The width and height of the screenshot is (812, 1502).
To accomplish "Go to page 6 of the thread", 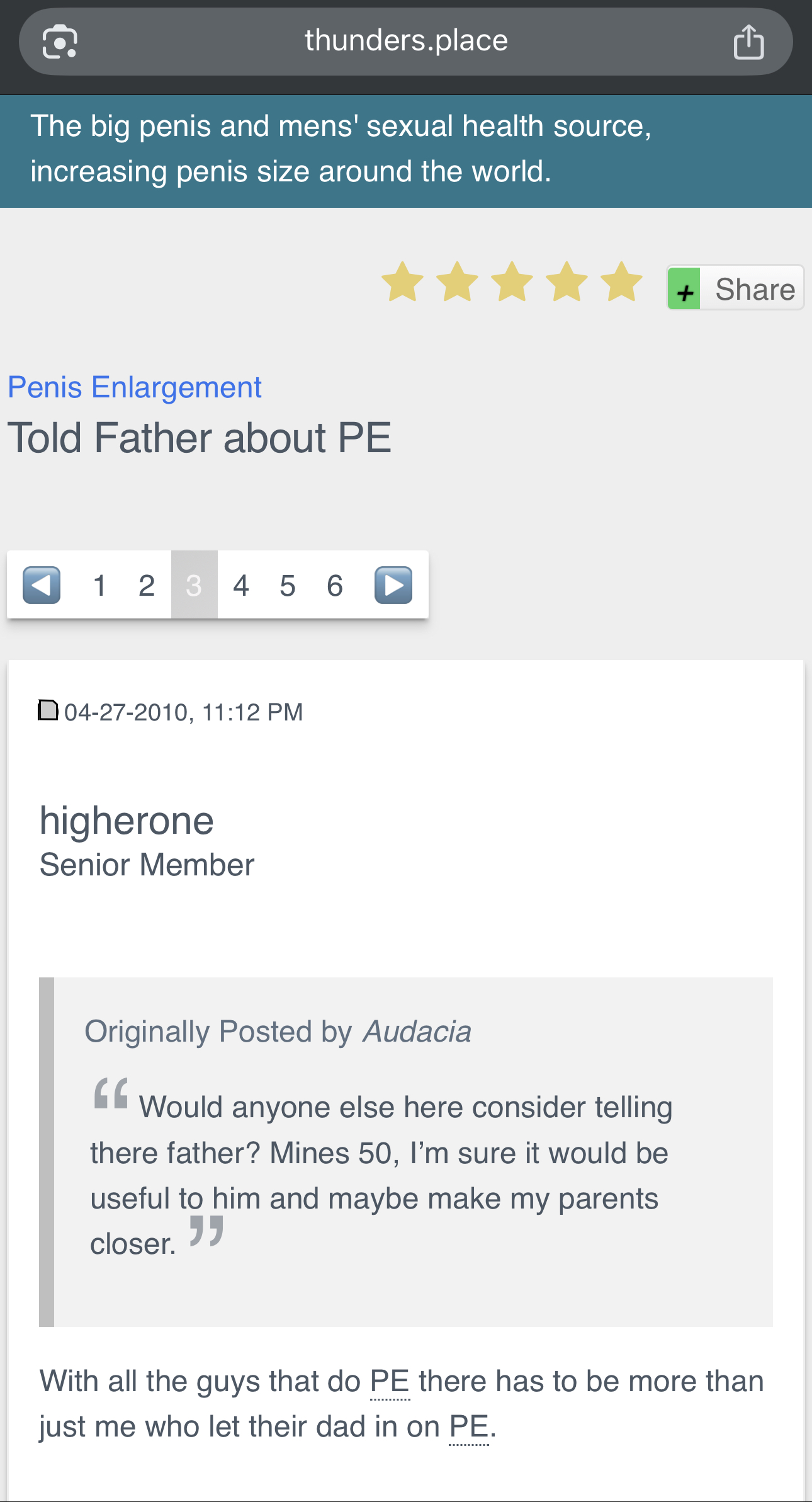I will 335,585.
